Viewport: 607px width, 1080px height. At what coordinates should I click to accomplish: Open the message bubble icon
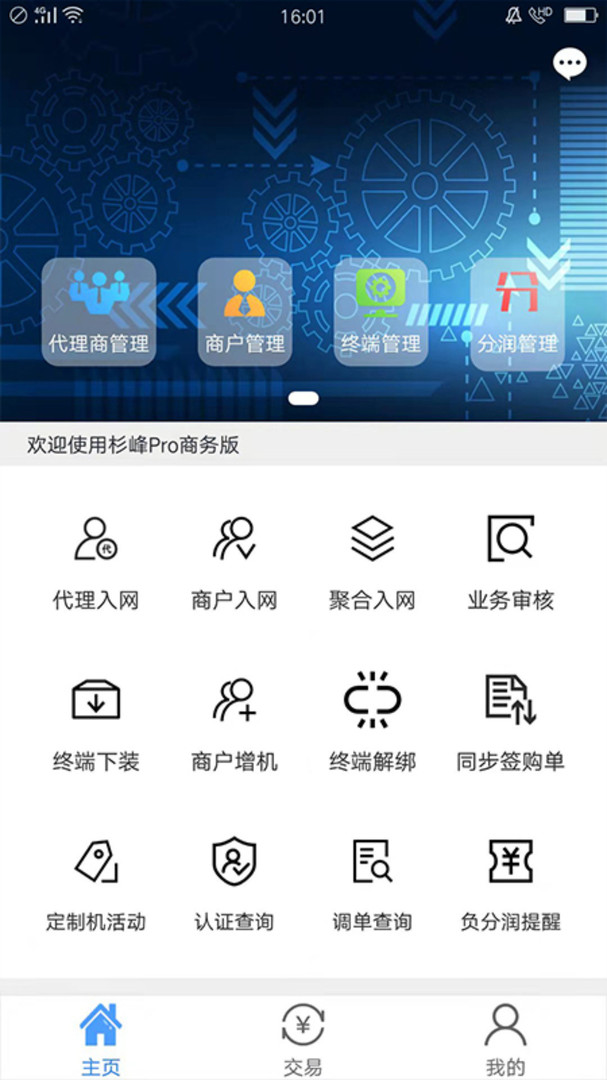coord(570,64)
